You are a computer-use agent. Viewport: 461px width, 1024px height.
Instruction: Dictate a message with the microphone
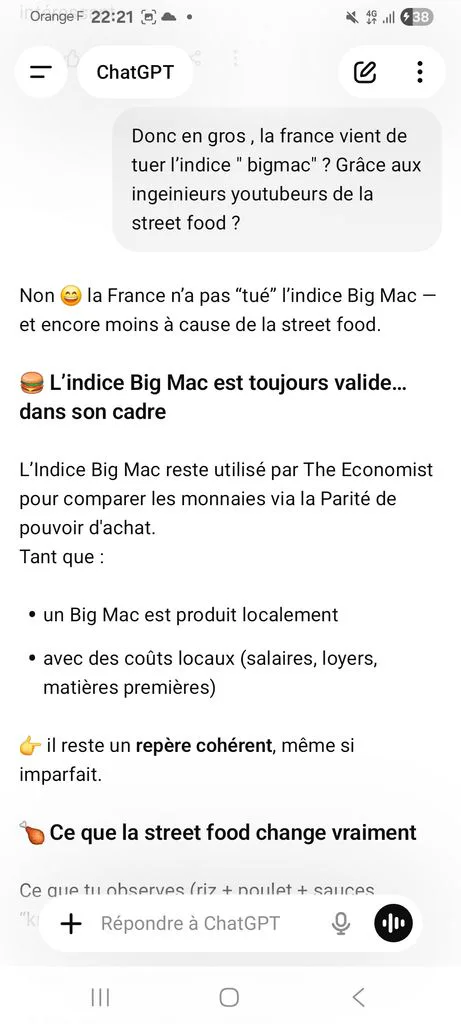point(341,923)
